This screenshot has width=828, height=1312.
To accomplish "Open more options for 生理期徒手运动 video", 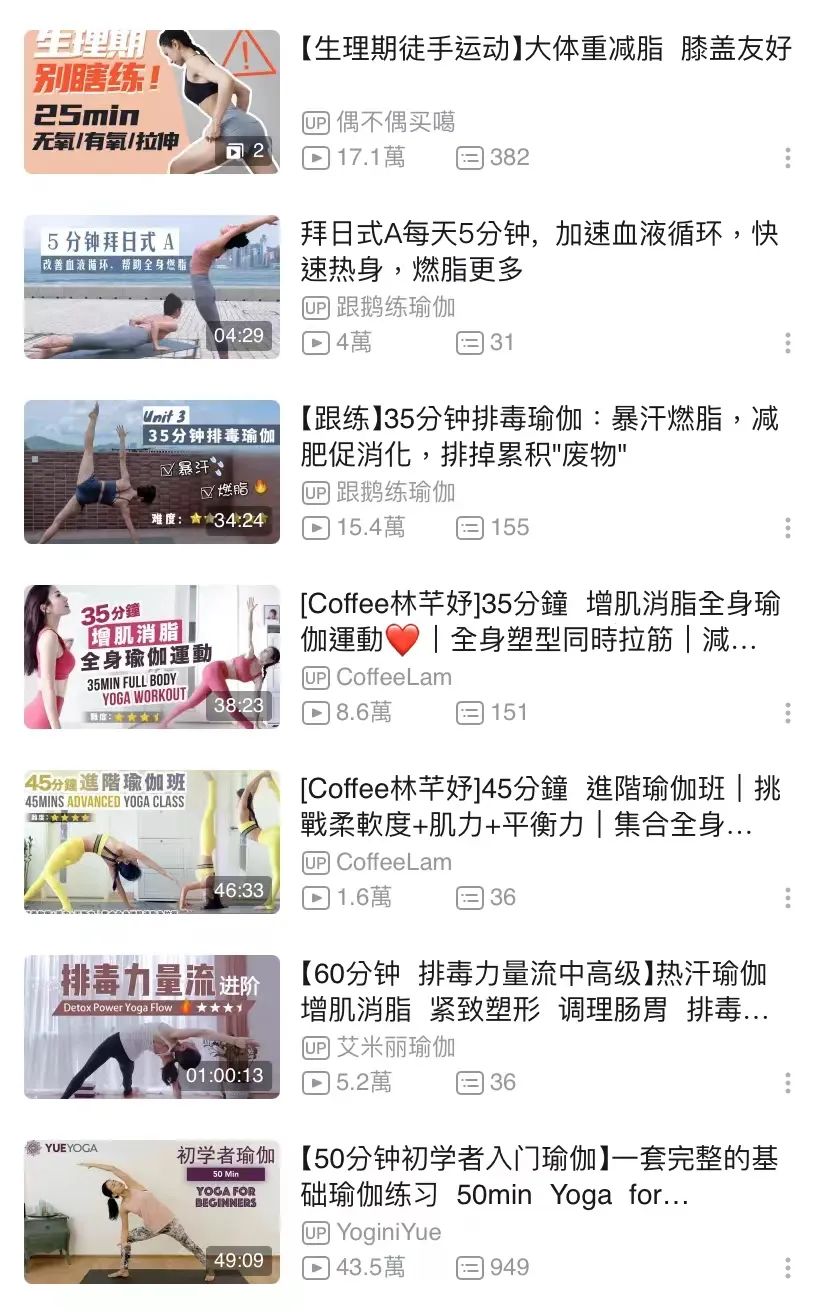I will point(788,158).
